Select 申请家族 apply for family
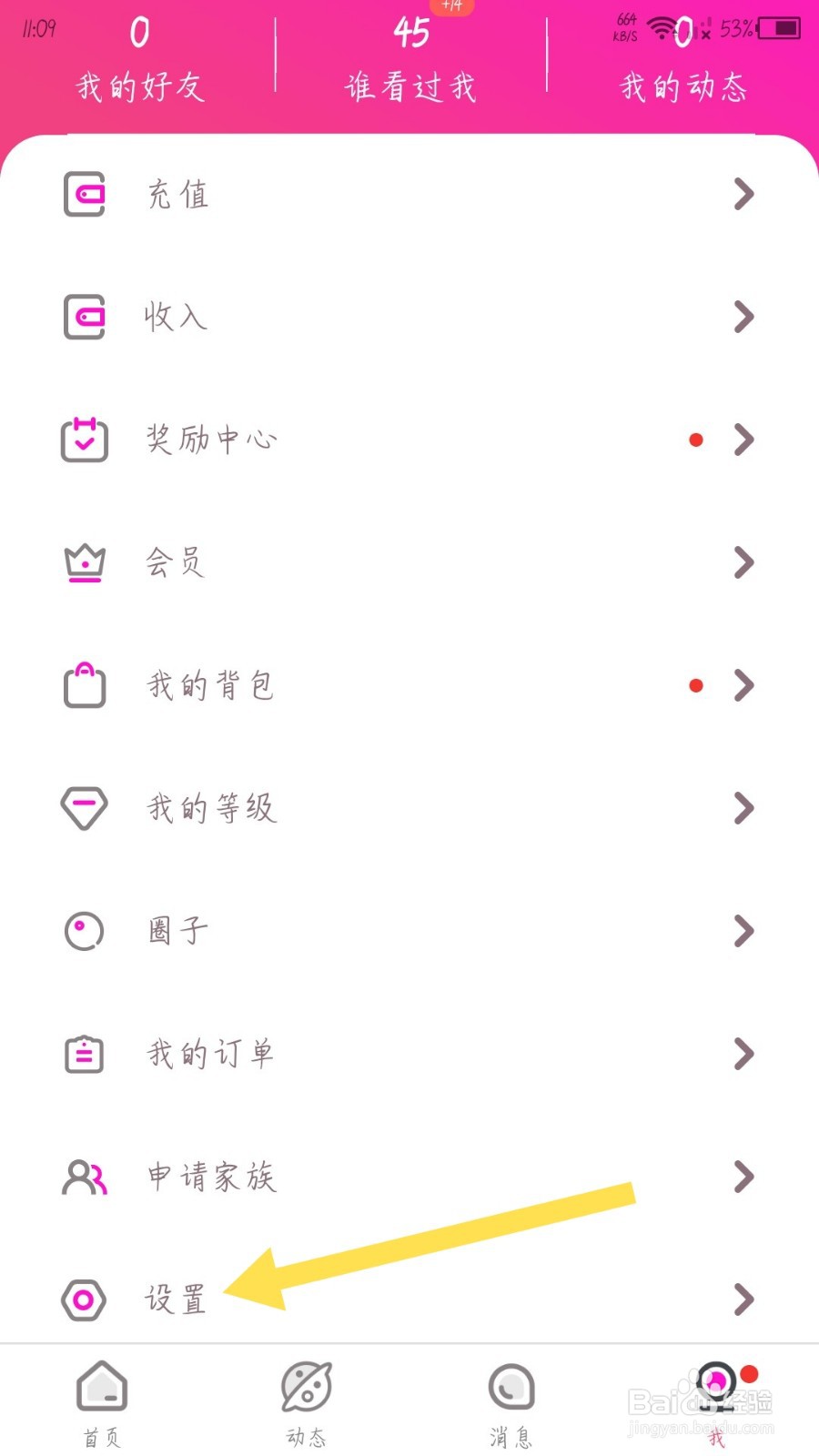The image size is (819, 1456). 409,1177
